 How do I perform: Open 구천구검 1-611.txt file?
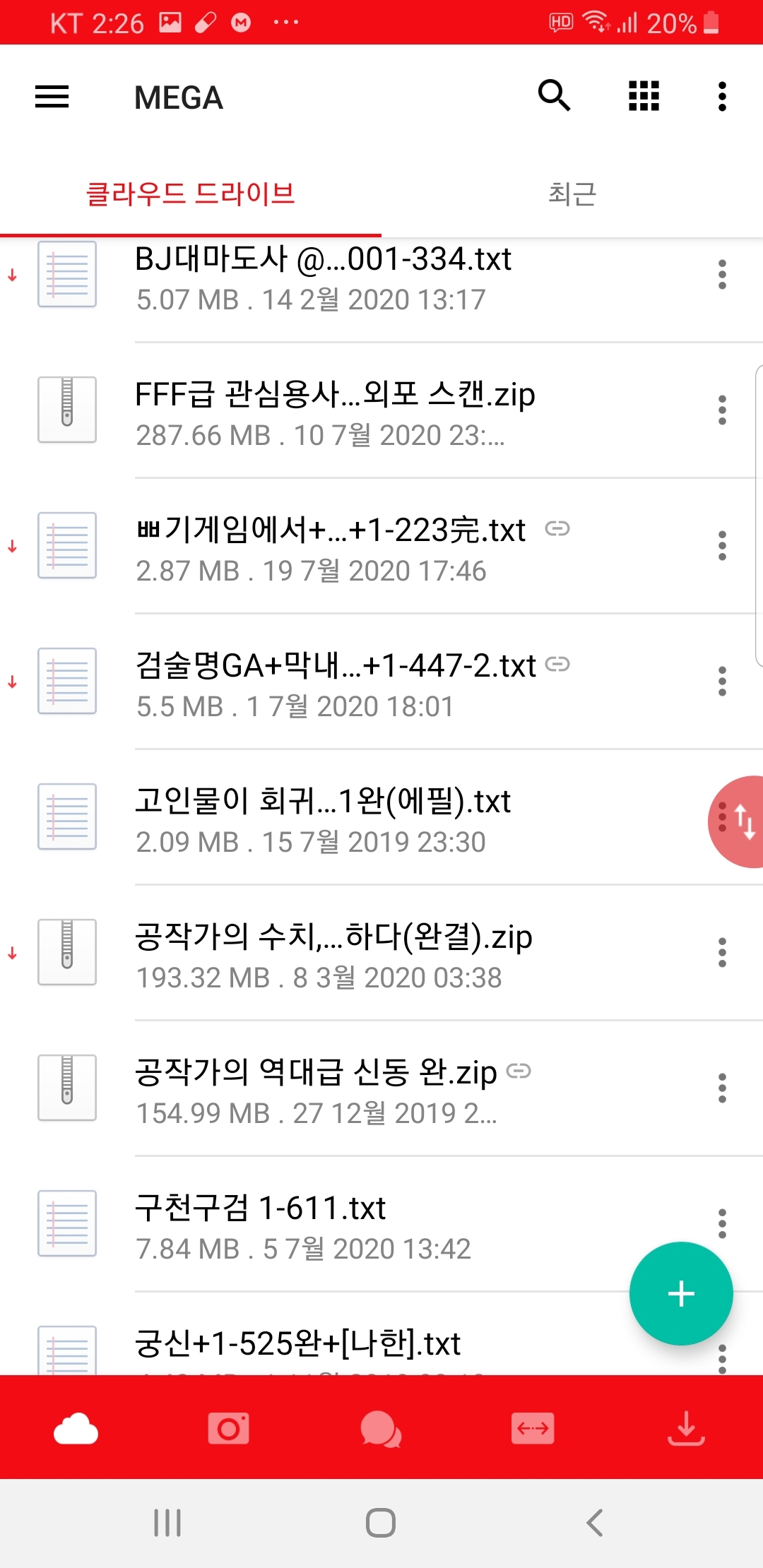(261, 1225)
